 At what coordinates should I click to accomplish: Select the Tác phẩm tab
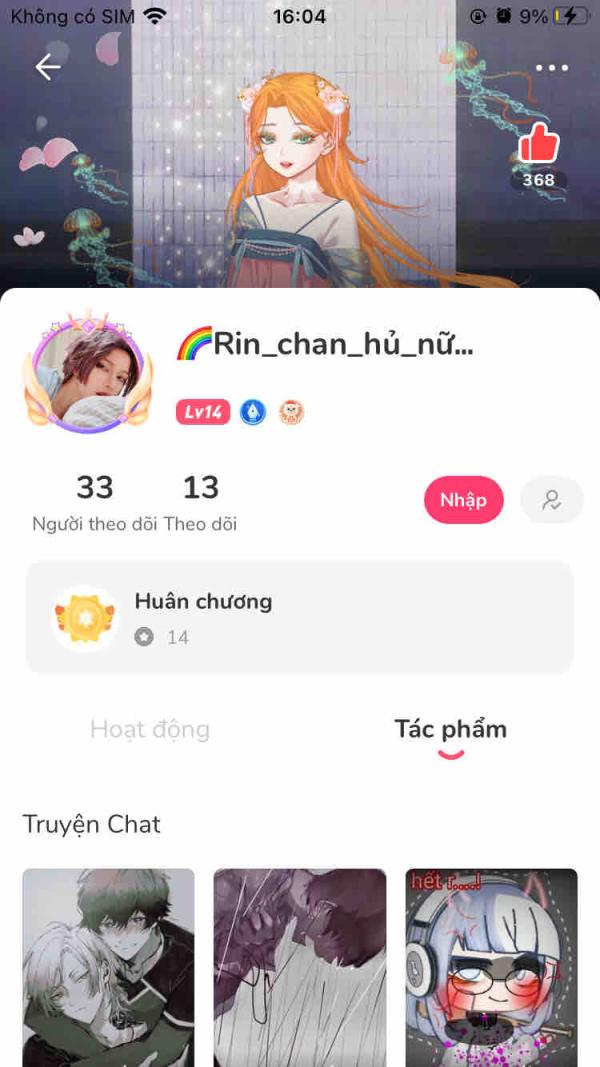450,729
